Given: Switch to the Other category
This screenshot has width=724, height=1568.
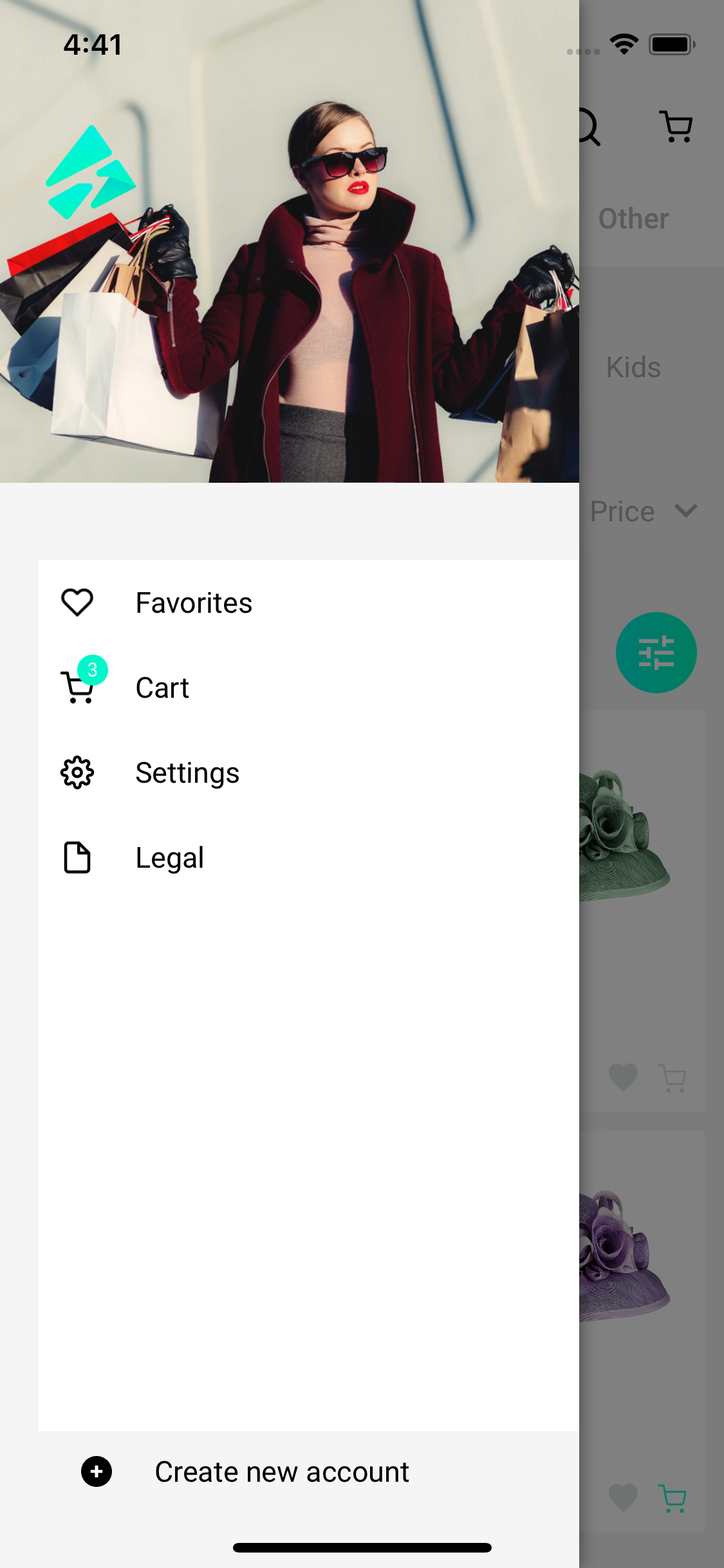Looking at the screenshot, I should pos(633,219).
